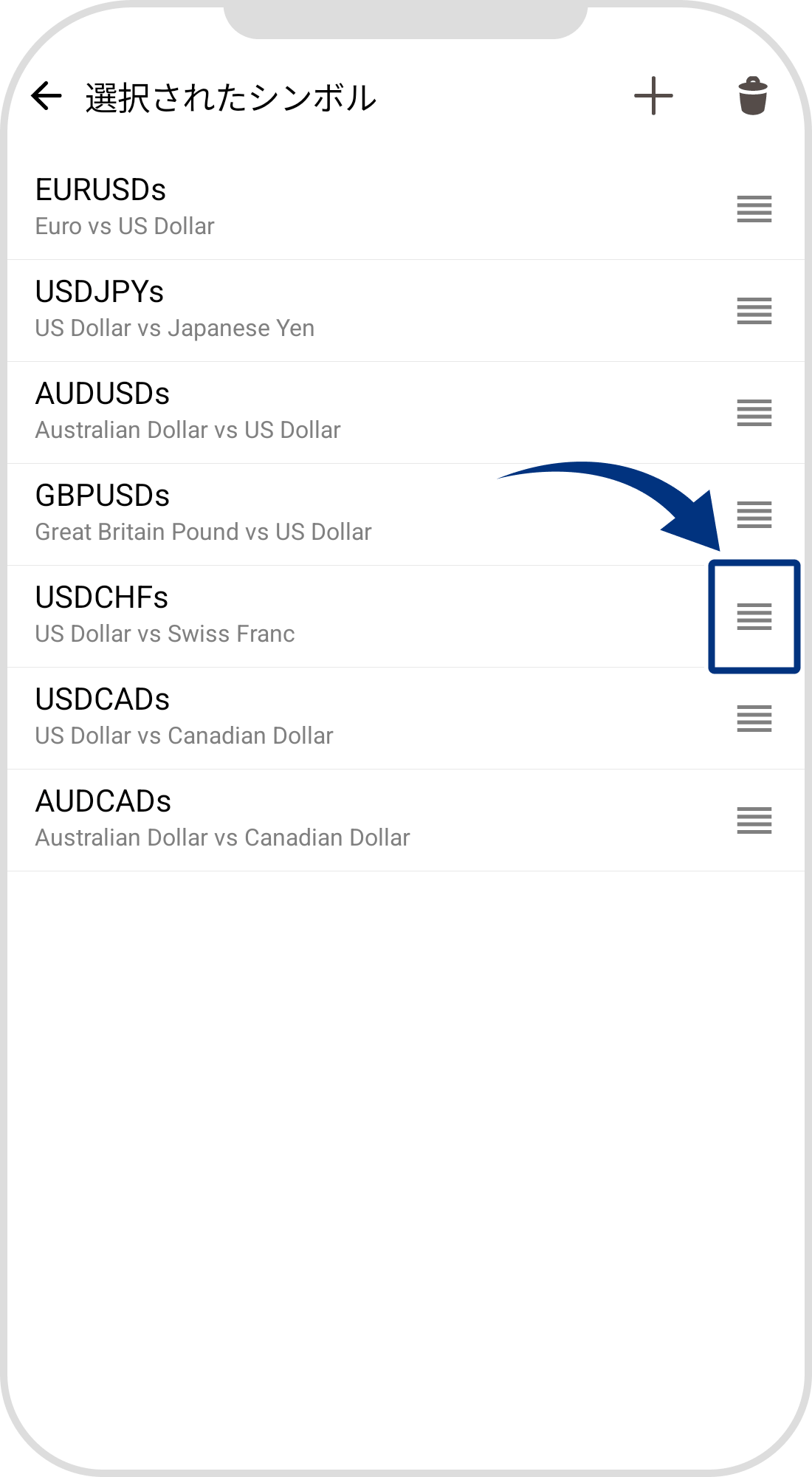Tap the reorder handle for EURUSDs
The image size is (812, 1477).
pos(754,209)
